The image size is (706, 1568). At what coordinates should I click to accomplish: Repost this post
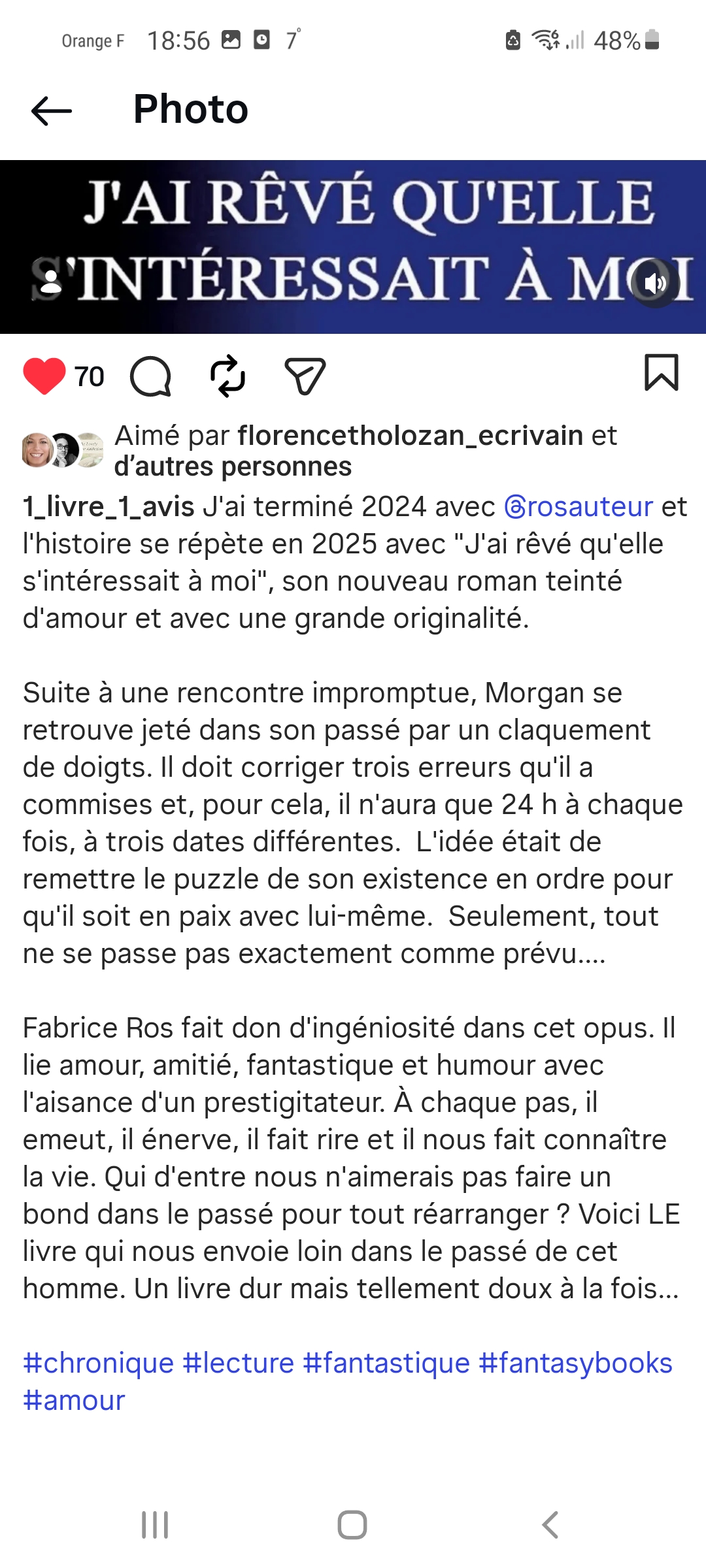tap(227, 376)
